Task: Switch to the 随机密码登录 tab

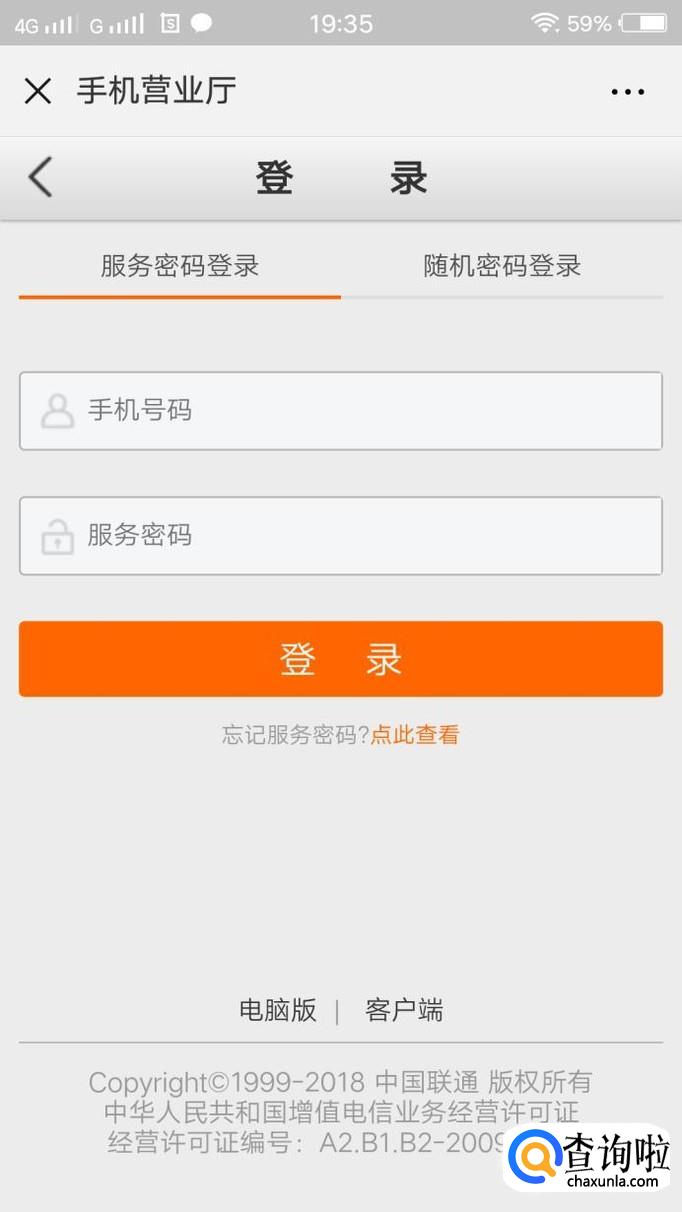Action: pos(502,266)
